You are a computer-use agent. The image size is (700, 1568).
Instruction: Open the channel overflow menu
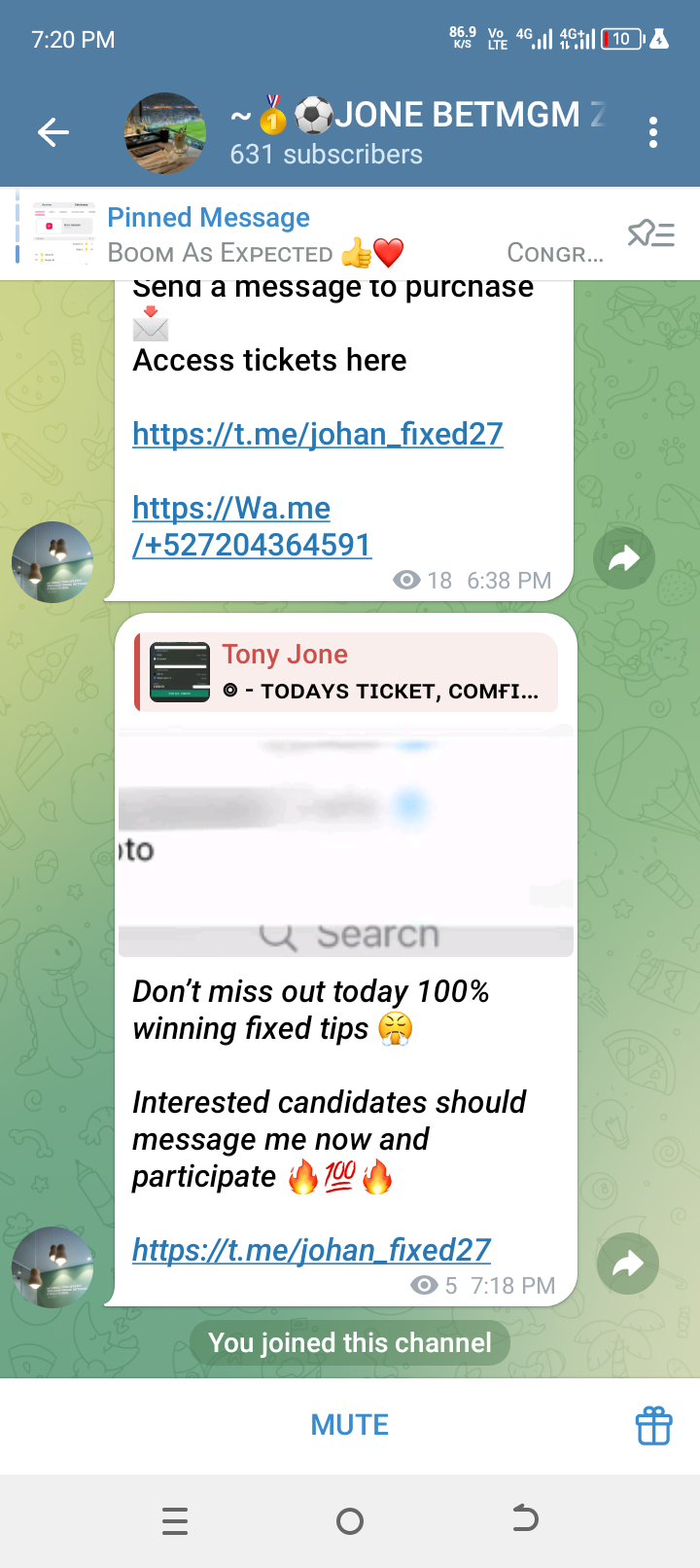tap(653, 132)
